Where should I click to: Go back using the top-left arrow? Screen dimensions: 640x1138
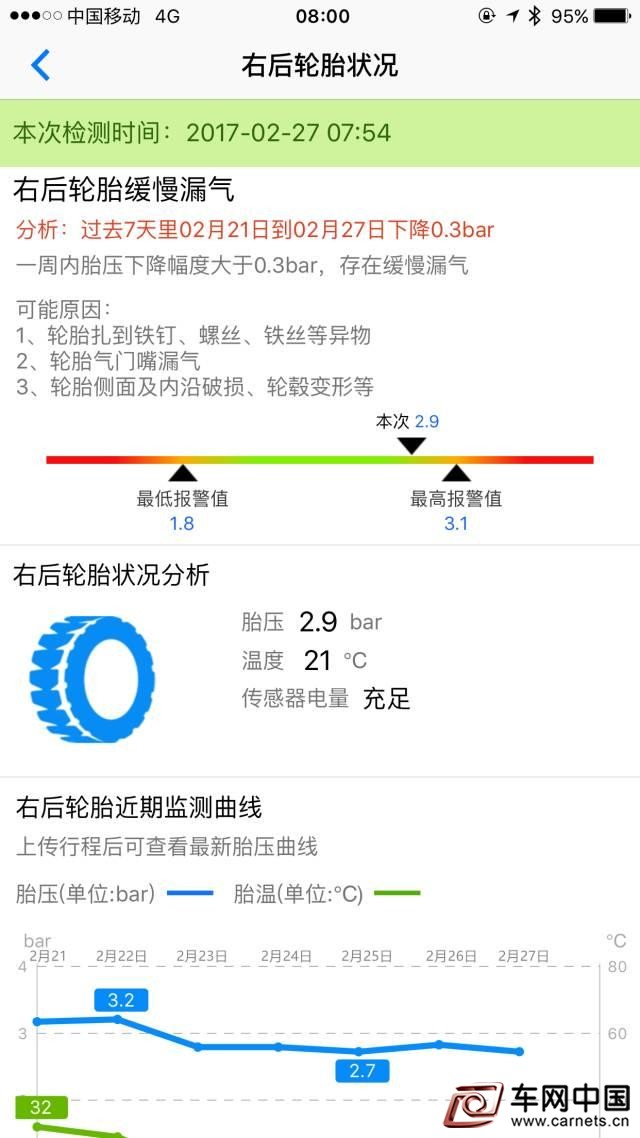[x=40, y=65]
